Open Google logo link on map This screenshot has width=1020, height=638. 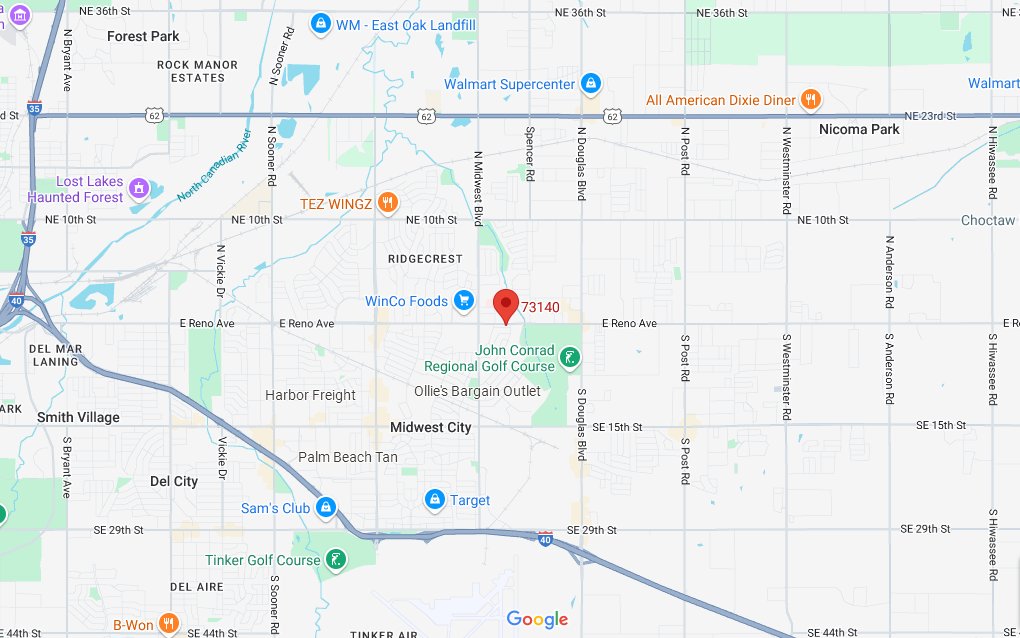click(537, 619)
